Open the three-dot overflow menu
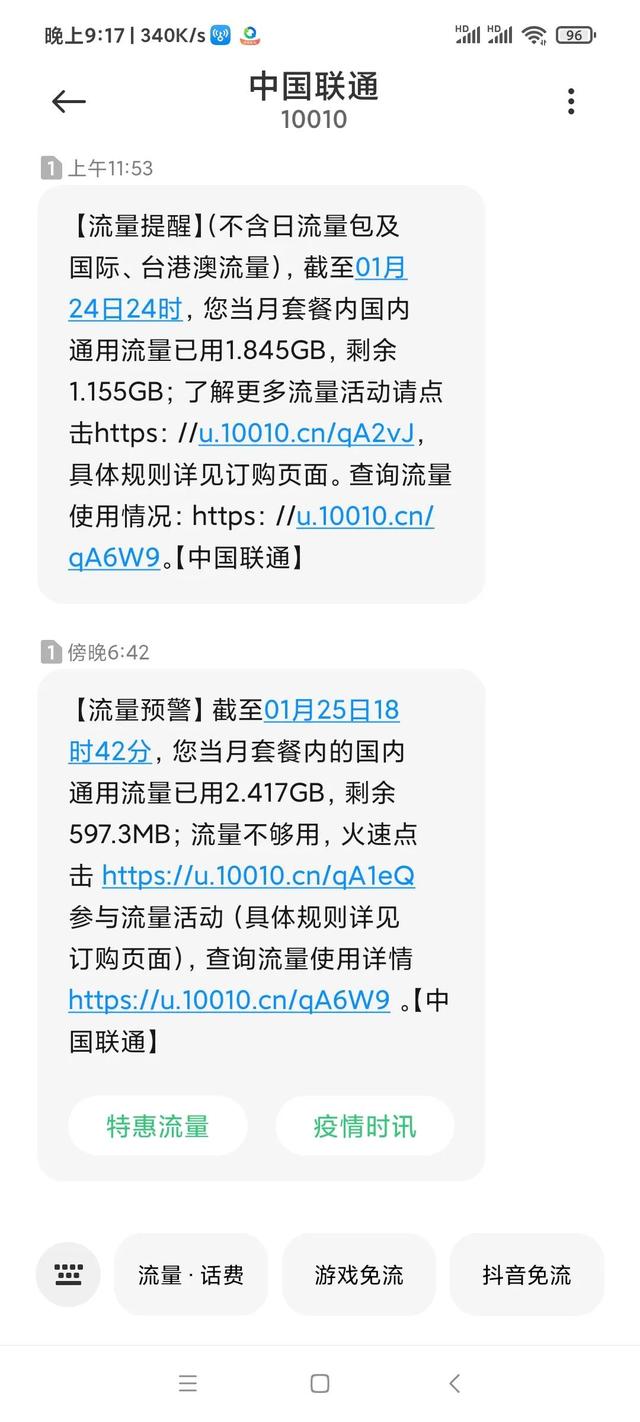 tap(570, 101)
